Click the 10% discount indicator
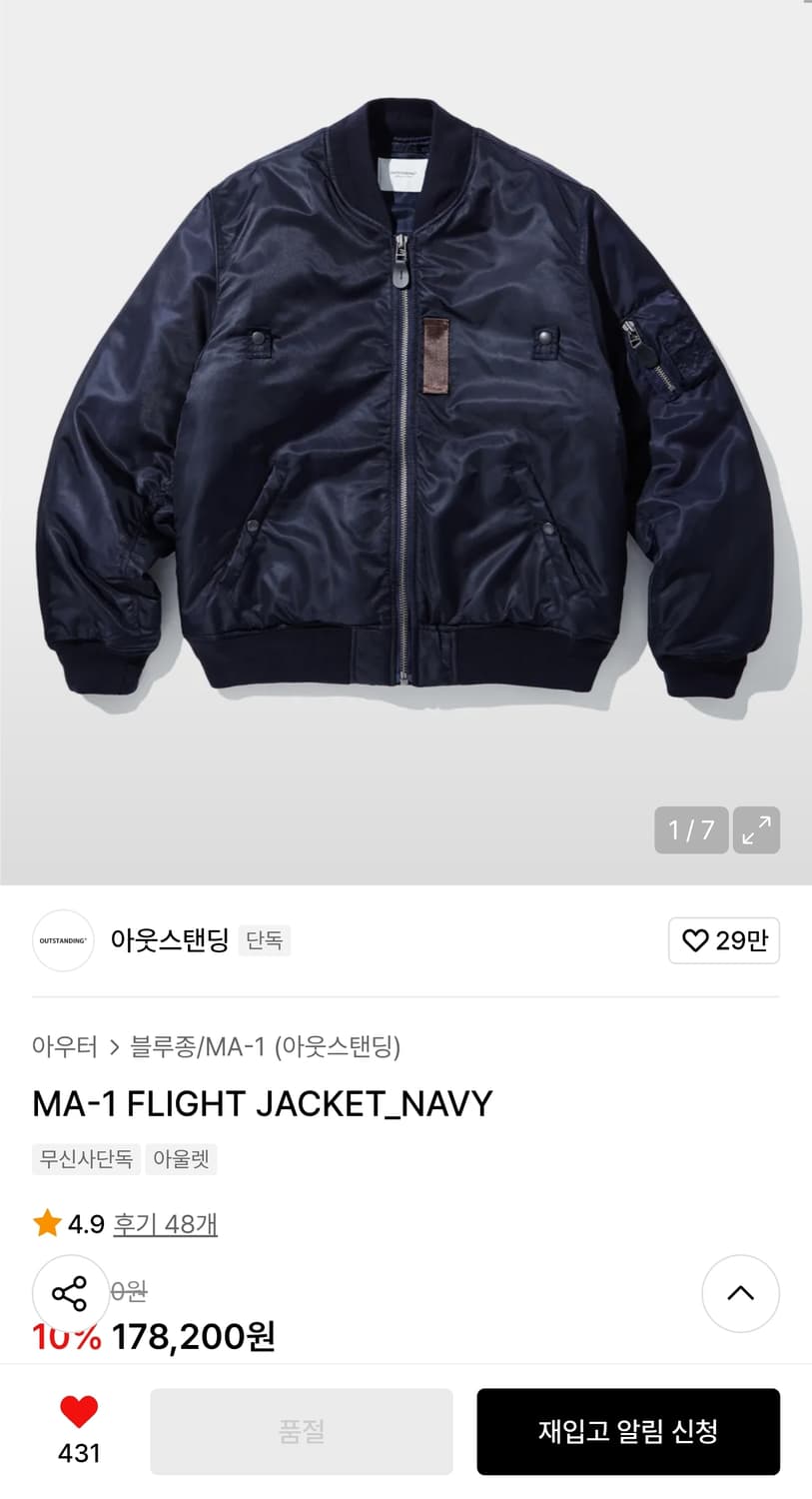This screenshot has height=1499, width=812. [66, 1334]
